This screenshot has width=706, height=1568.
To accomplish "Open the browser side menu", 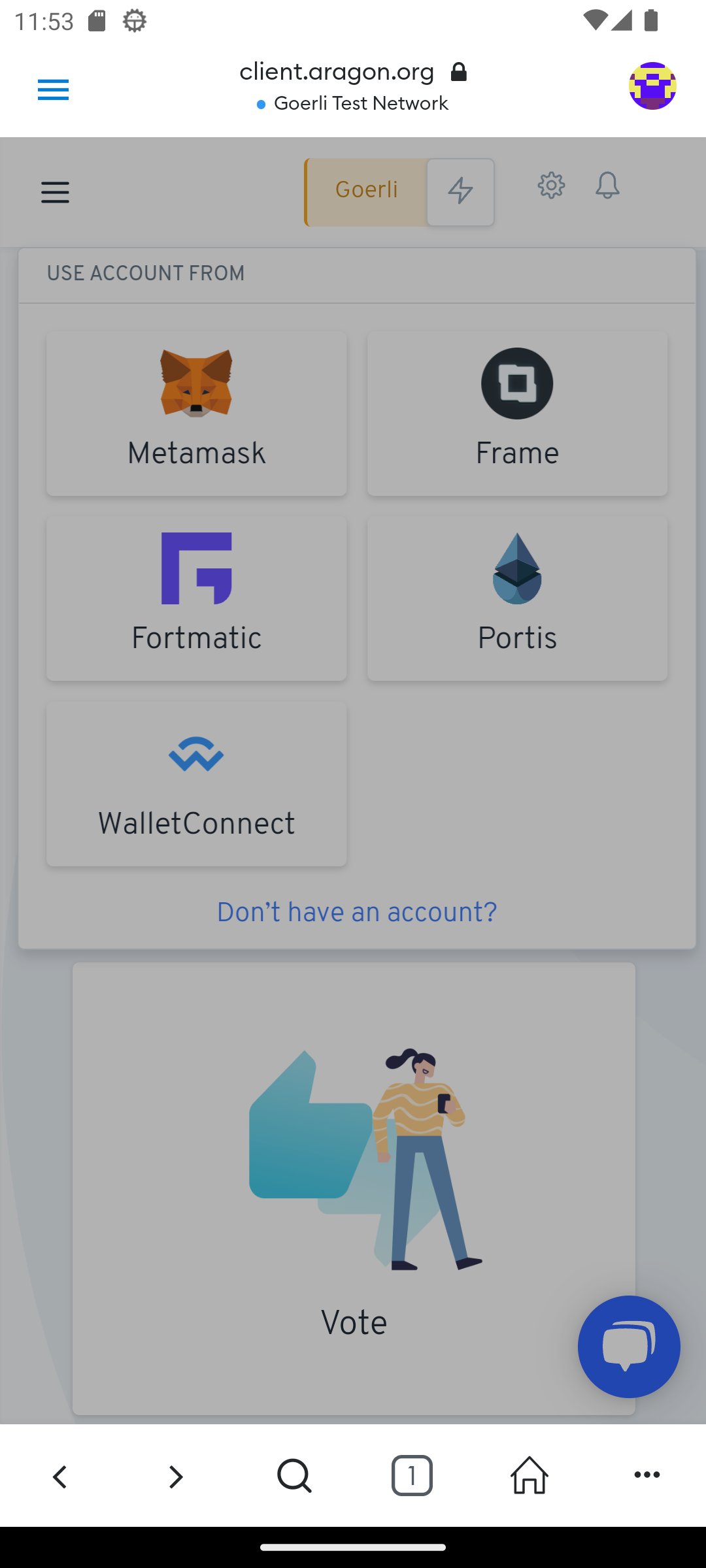I will coord(53,90).
